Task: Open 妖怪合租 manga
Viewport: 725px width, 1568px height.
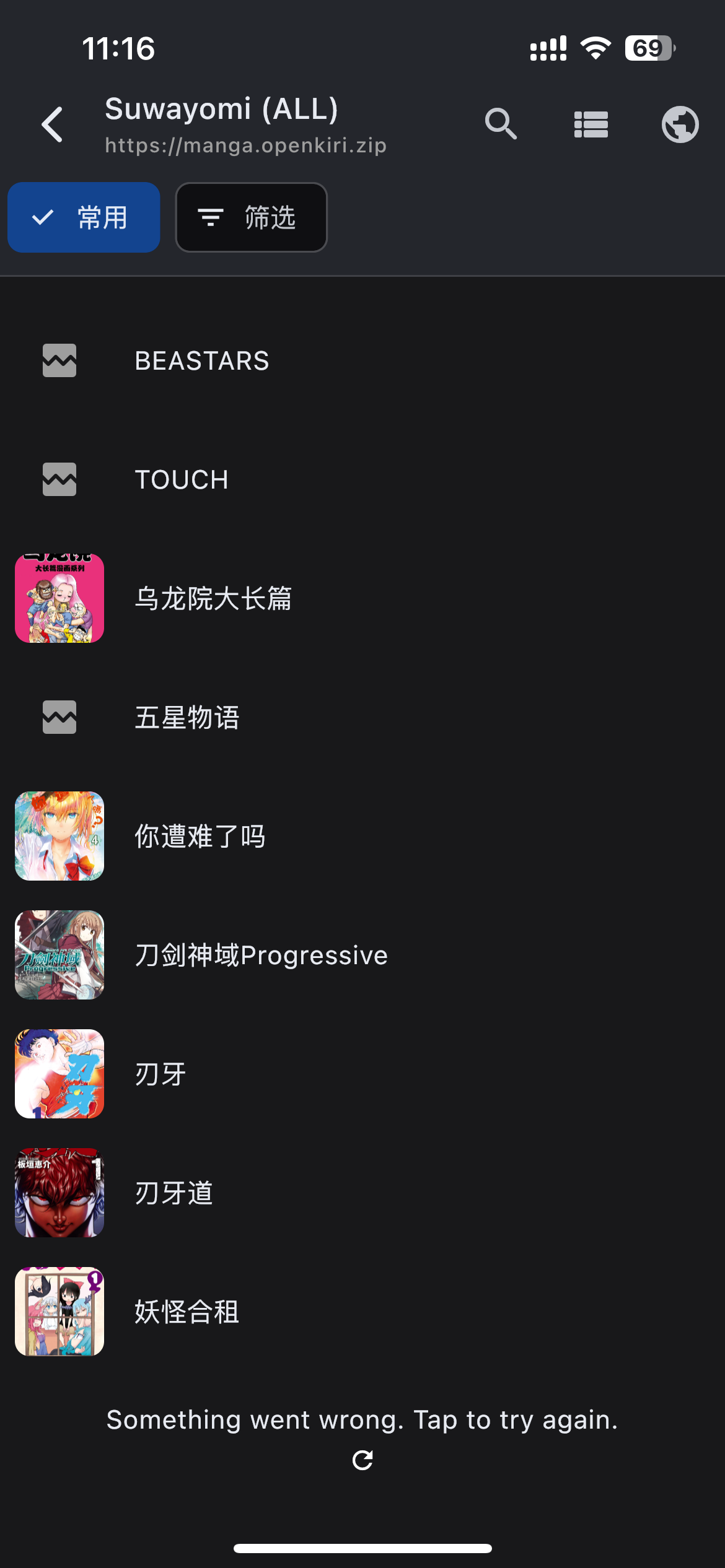Action: tap(362, 1312)
